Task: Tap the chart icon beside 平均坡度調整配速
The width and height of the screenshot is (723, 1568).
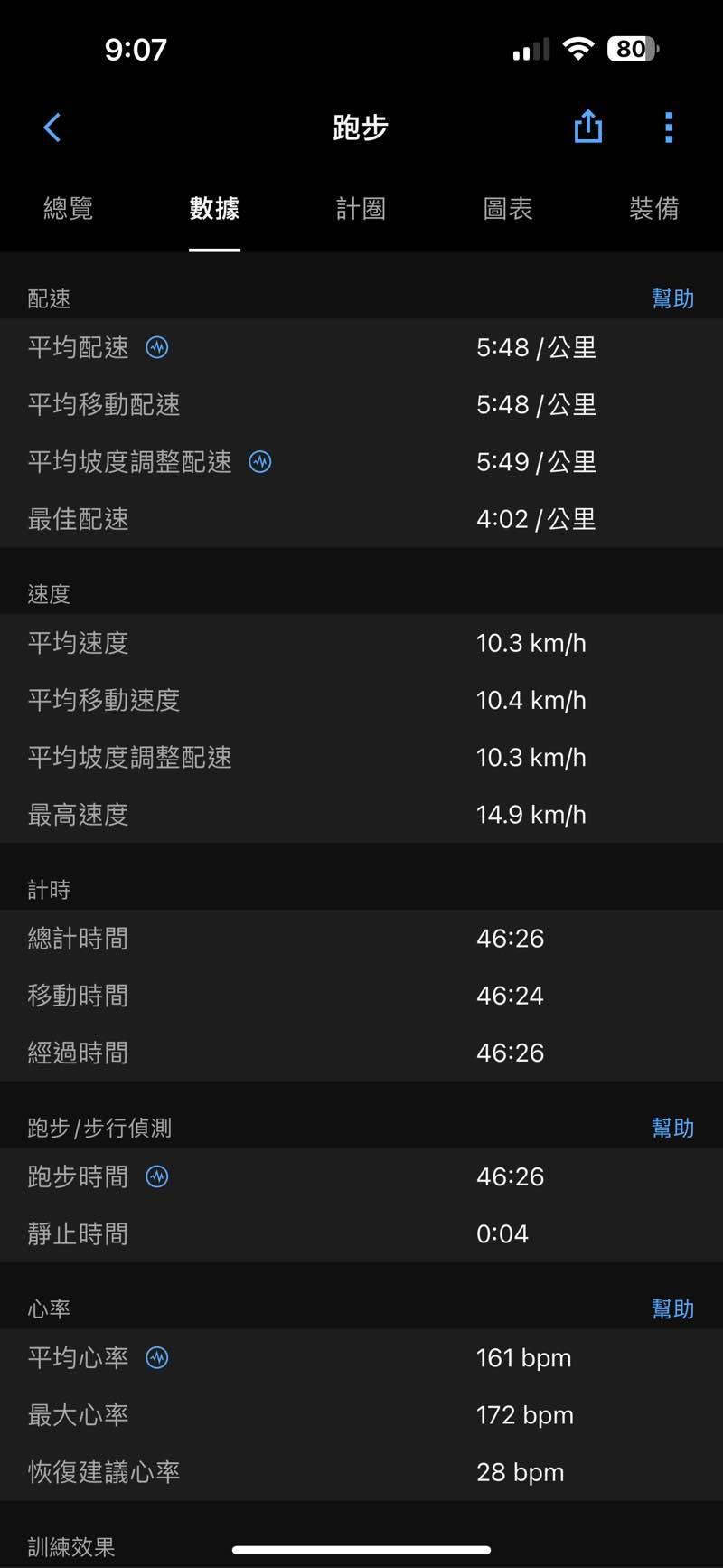Action: [x=260, y=462]
